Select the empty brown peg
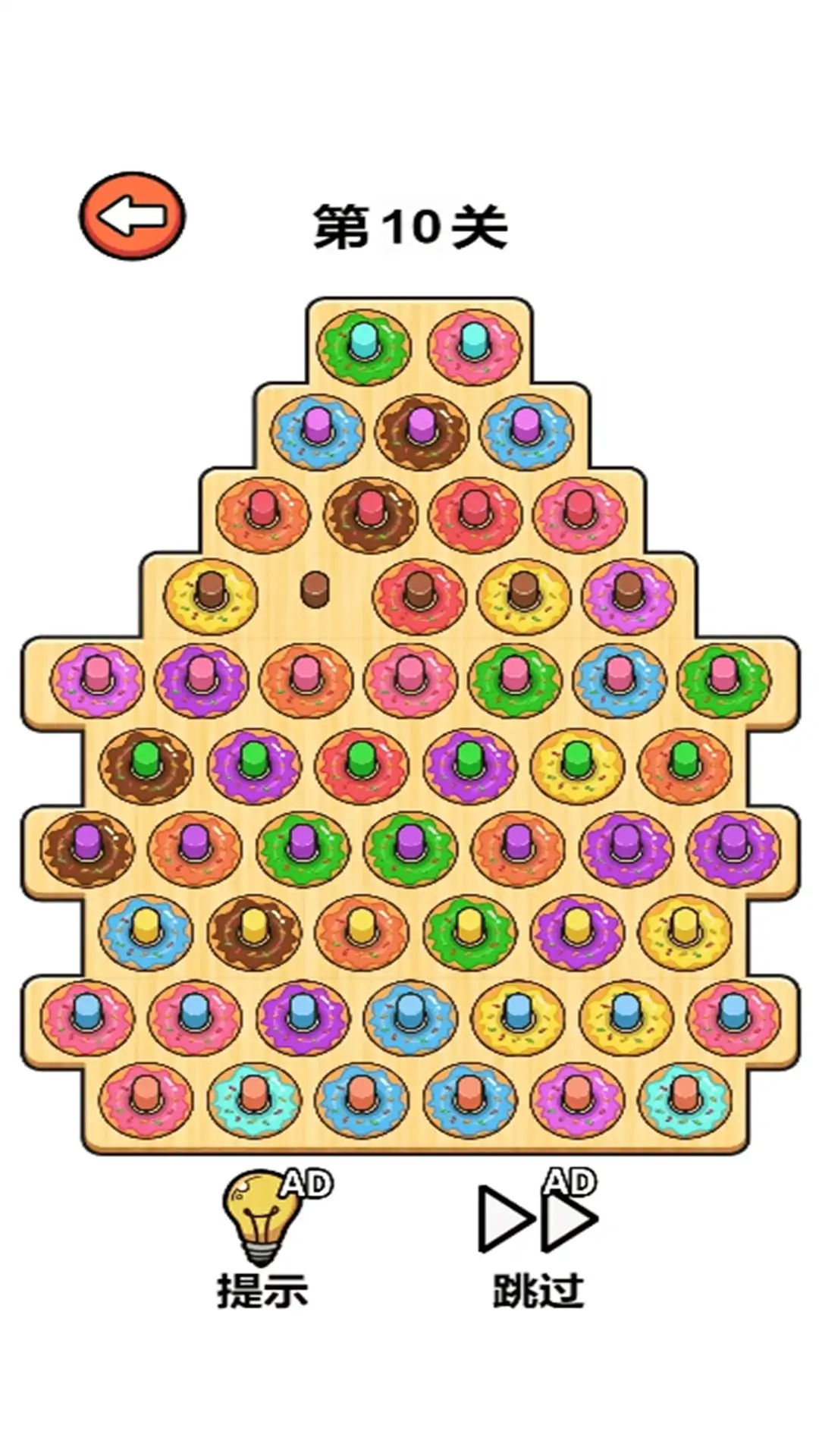819x1456 pixels. (315, 589)
